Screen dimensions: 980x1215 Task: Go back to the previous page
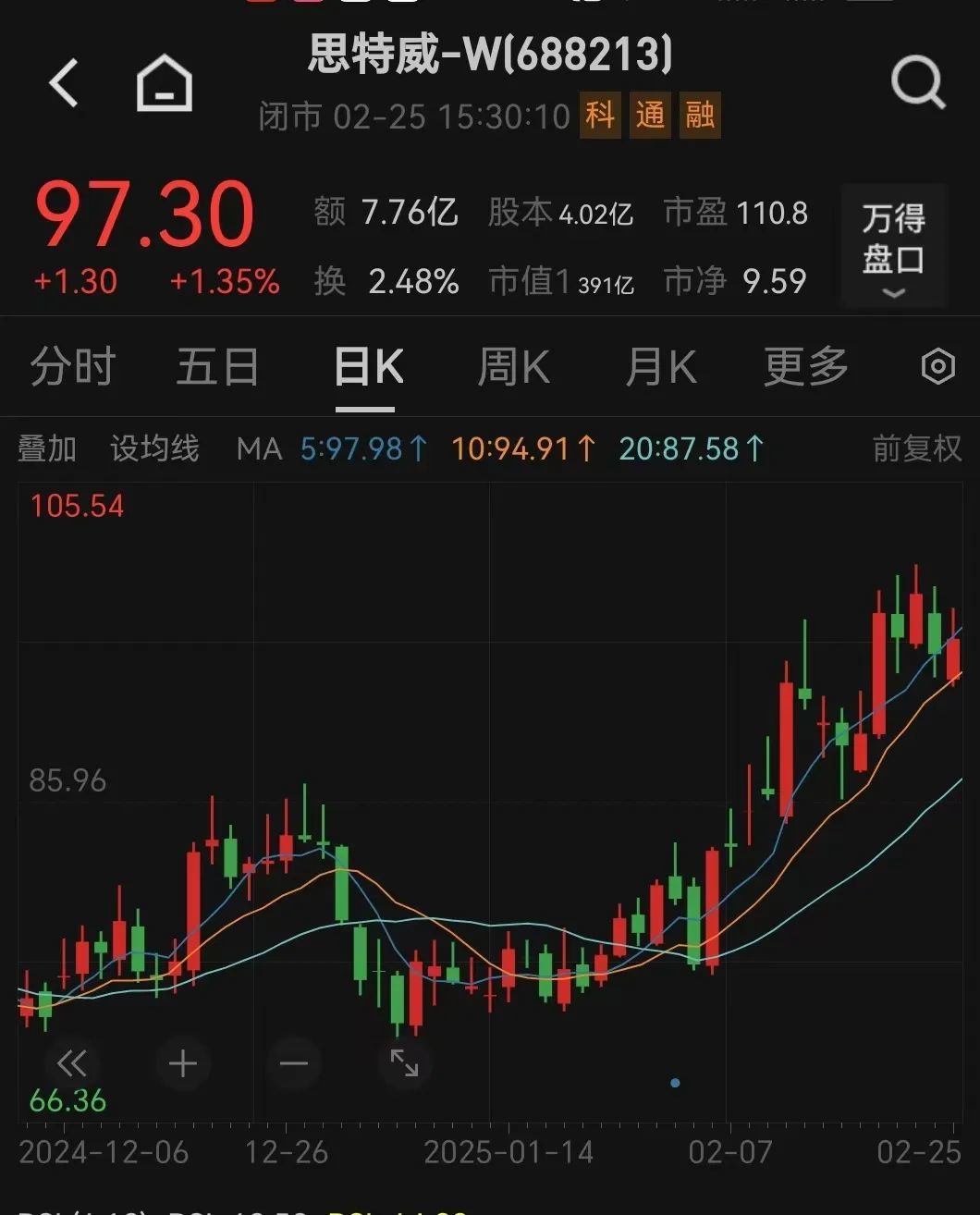pyautogui.click(x=65, y=83)
